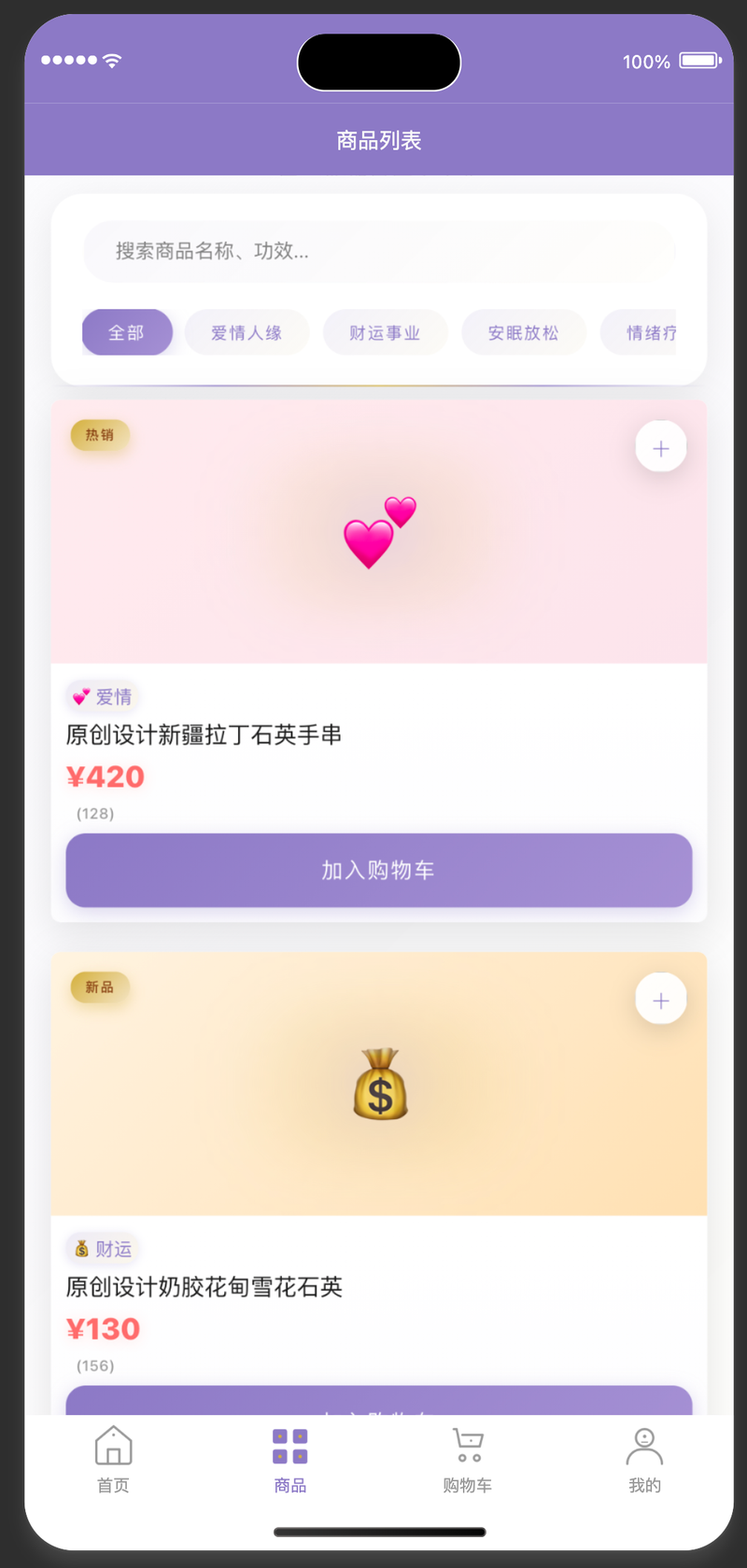Tap the plus icon on 奶胶花甸雪花石英 card
The height and width of the screenshot is (1568, 747).
(661, 1001)
